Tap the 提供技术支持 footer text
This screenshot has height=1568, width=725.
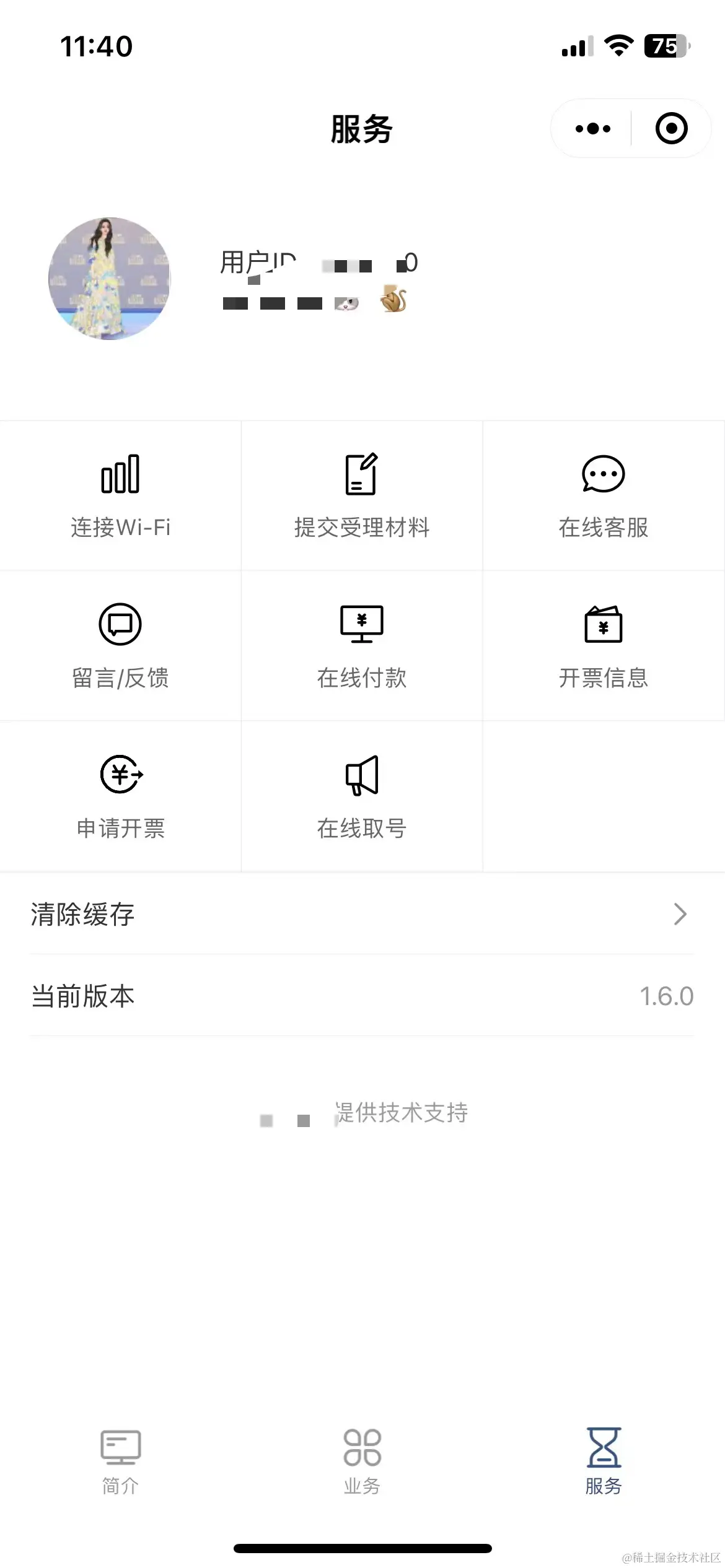point(400,1113)
